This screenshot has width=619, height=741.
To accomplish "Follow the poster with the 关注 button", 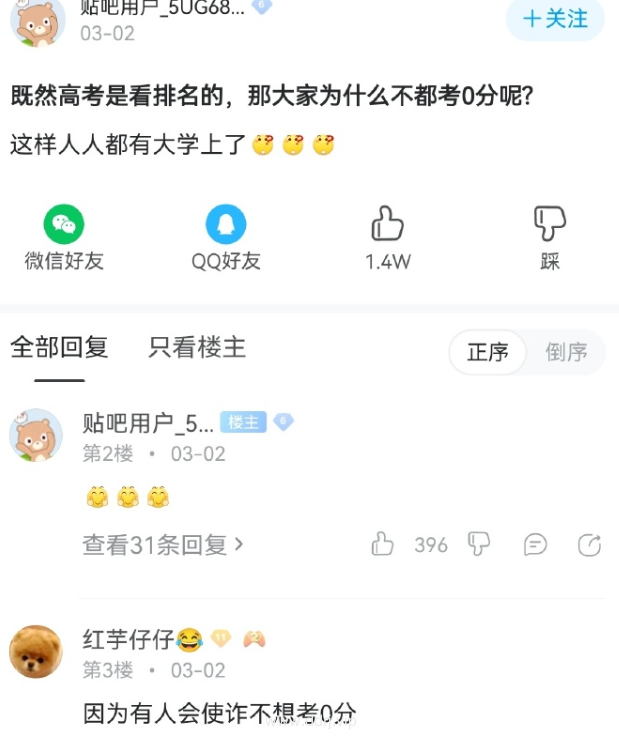I will (556, 19).
